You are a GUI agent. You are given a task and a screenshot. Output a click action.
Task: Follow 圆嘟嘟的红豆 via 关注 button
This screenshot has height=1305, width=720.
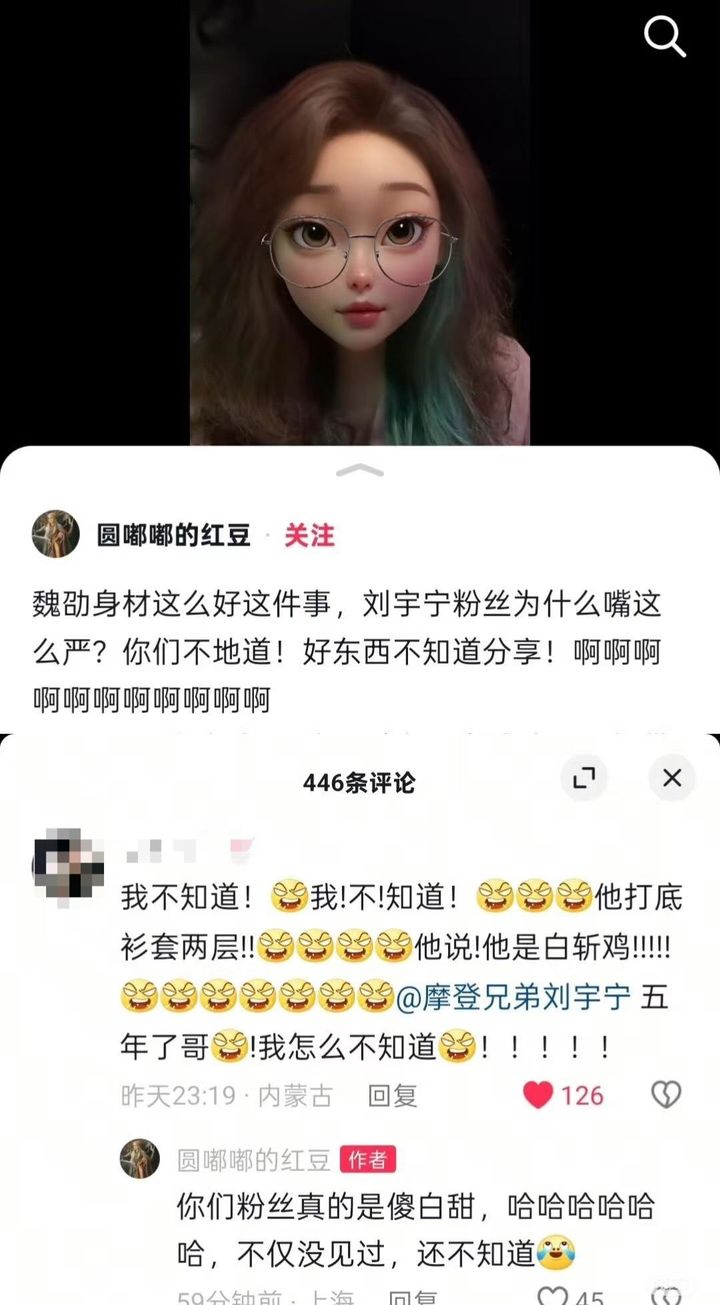pyautogui.click(x=309, y=536)
